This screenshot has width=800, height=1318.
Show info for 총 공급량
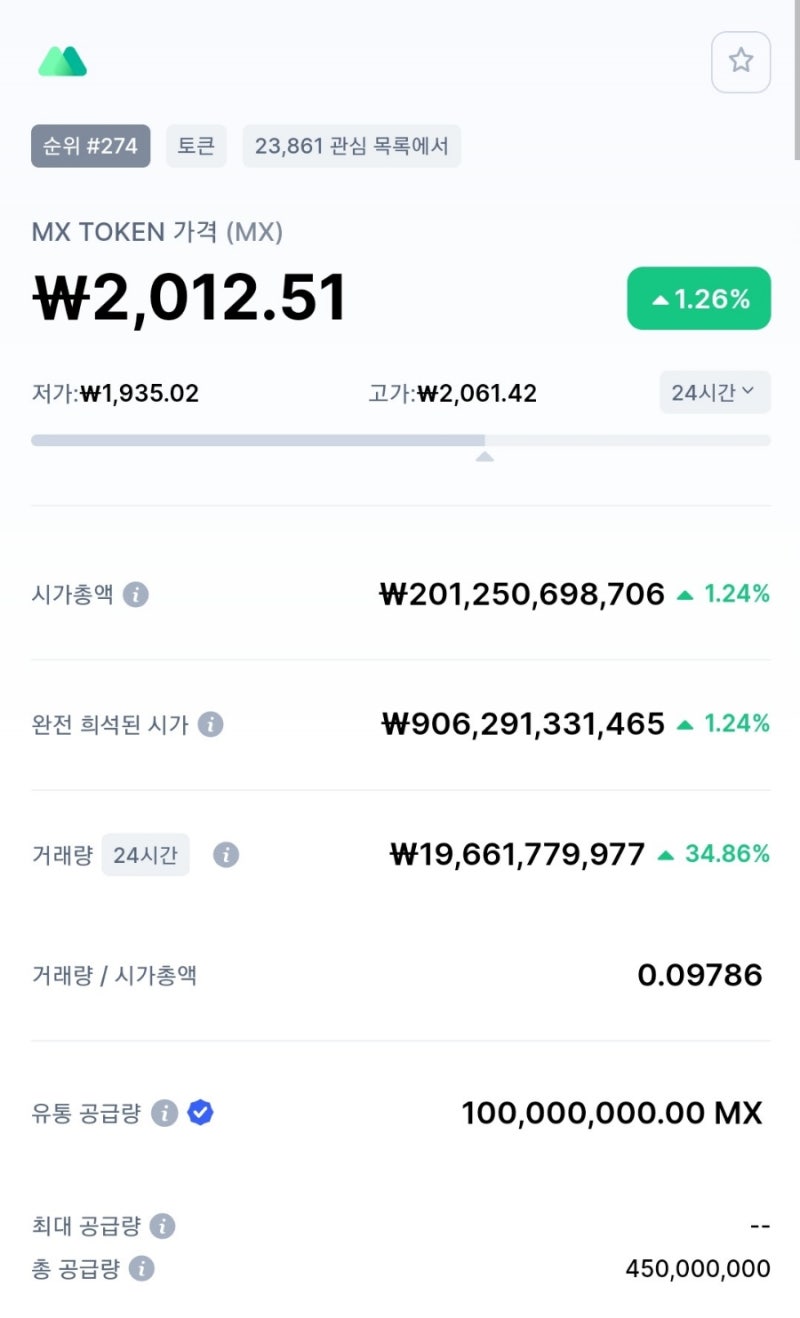[142, 1269]
